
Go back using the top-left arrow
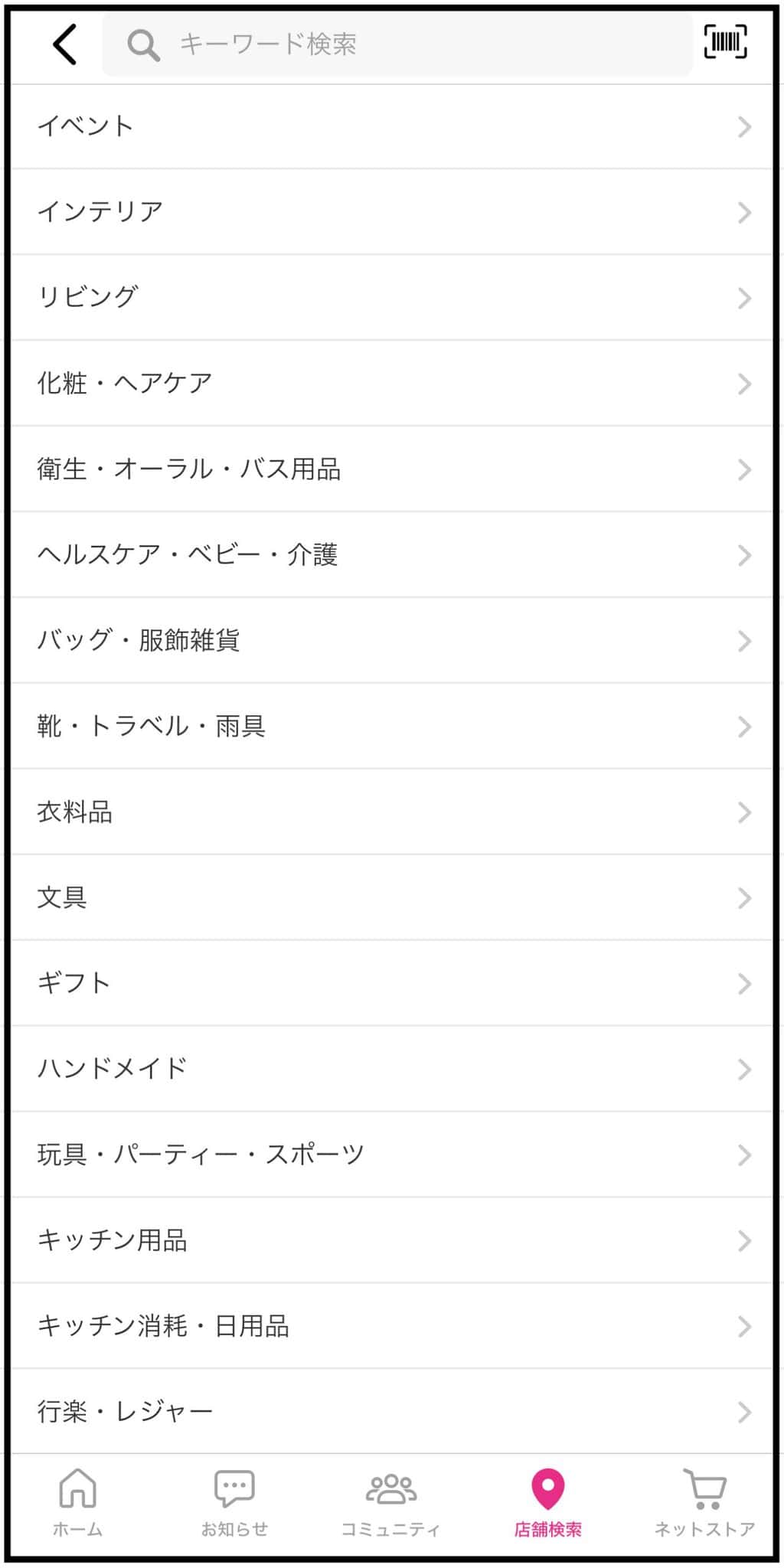(x=65, y=44)
